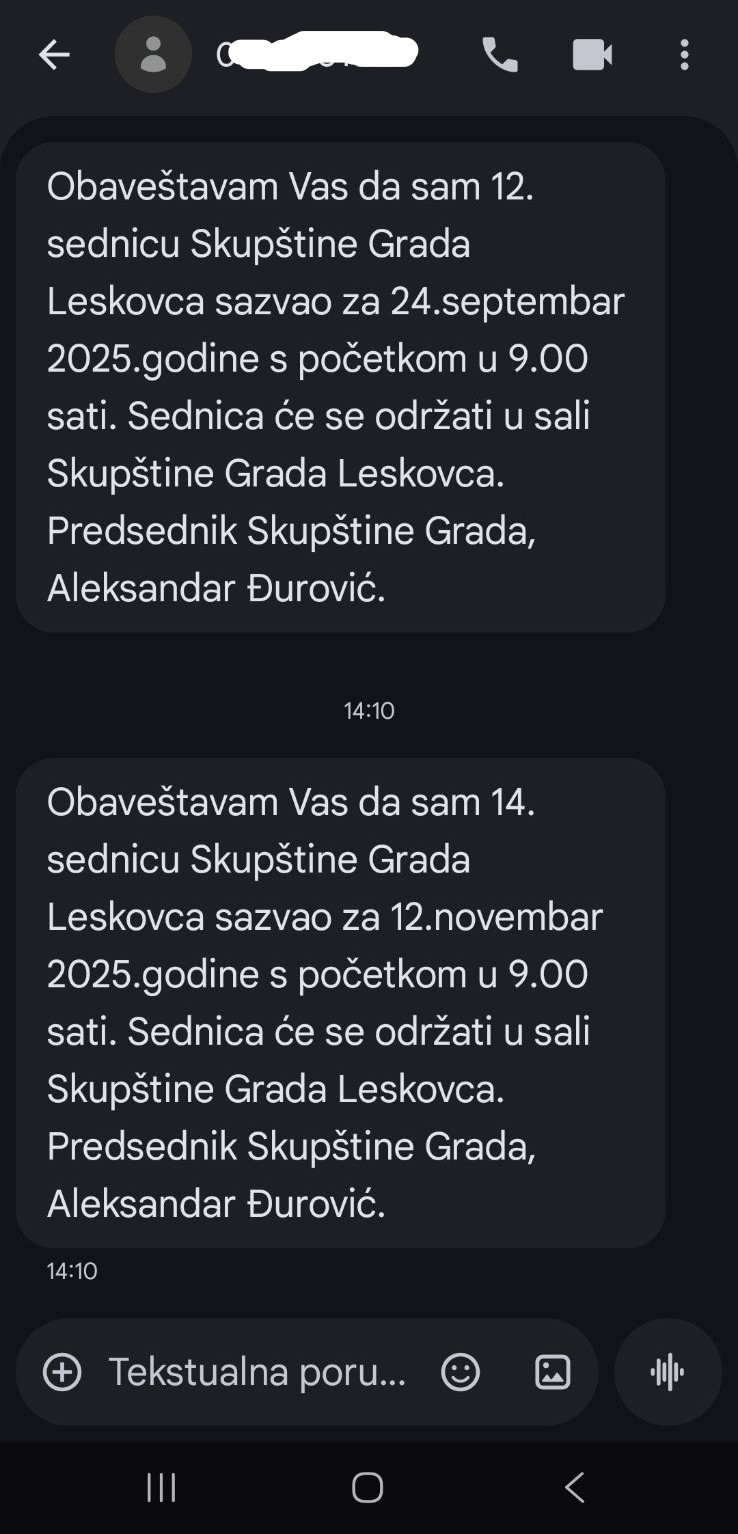Viewport: 738px width, 1534px height.
Task: Go to the home screen
Action: (367, 1488)
